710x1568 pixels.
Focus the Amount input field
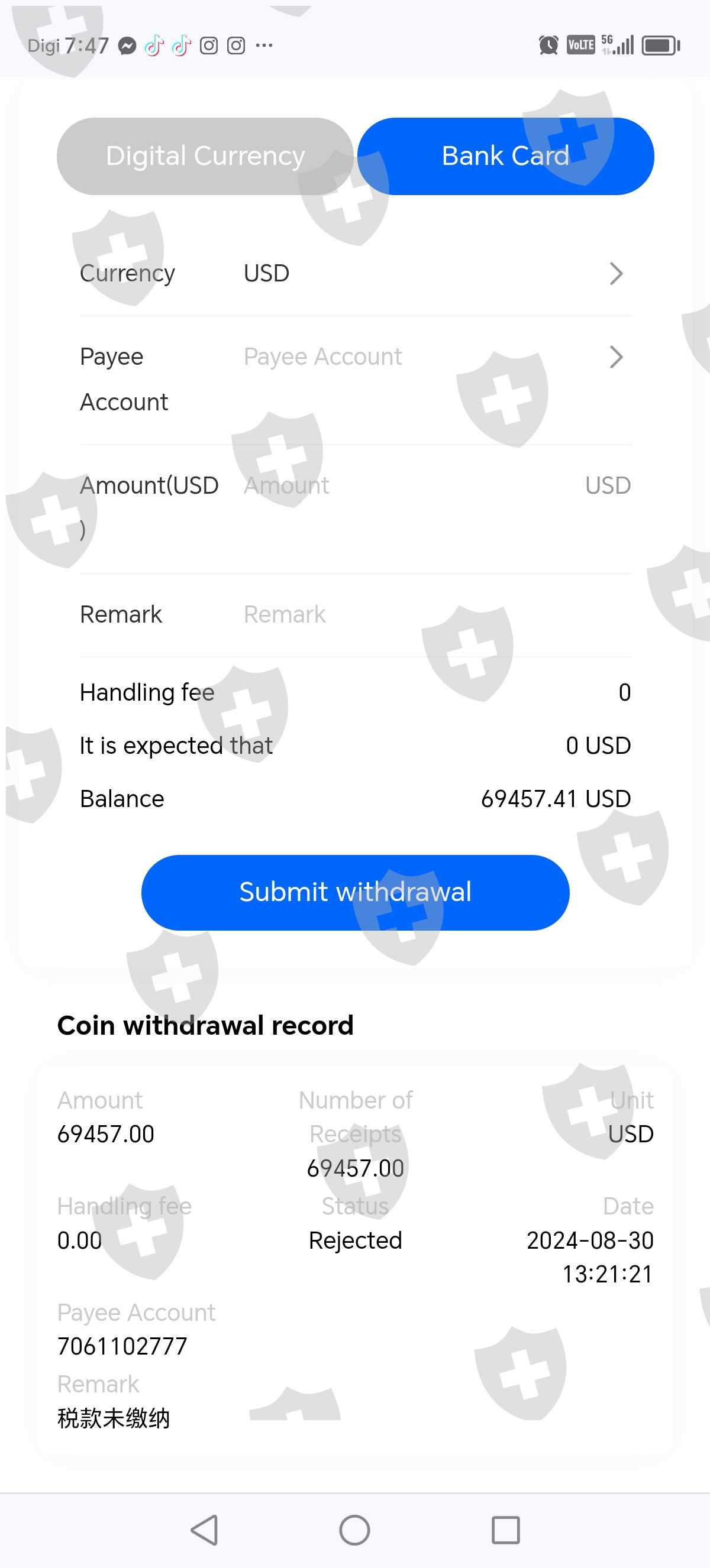408,485
